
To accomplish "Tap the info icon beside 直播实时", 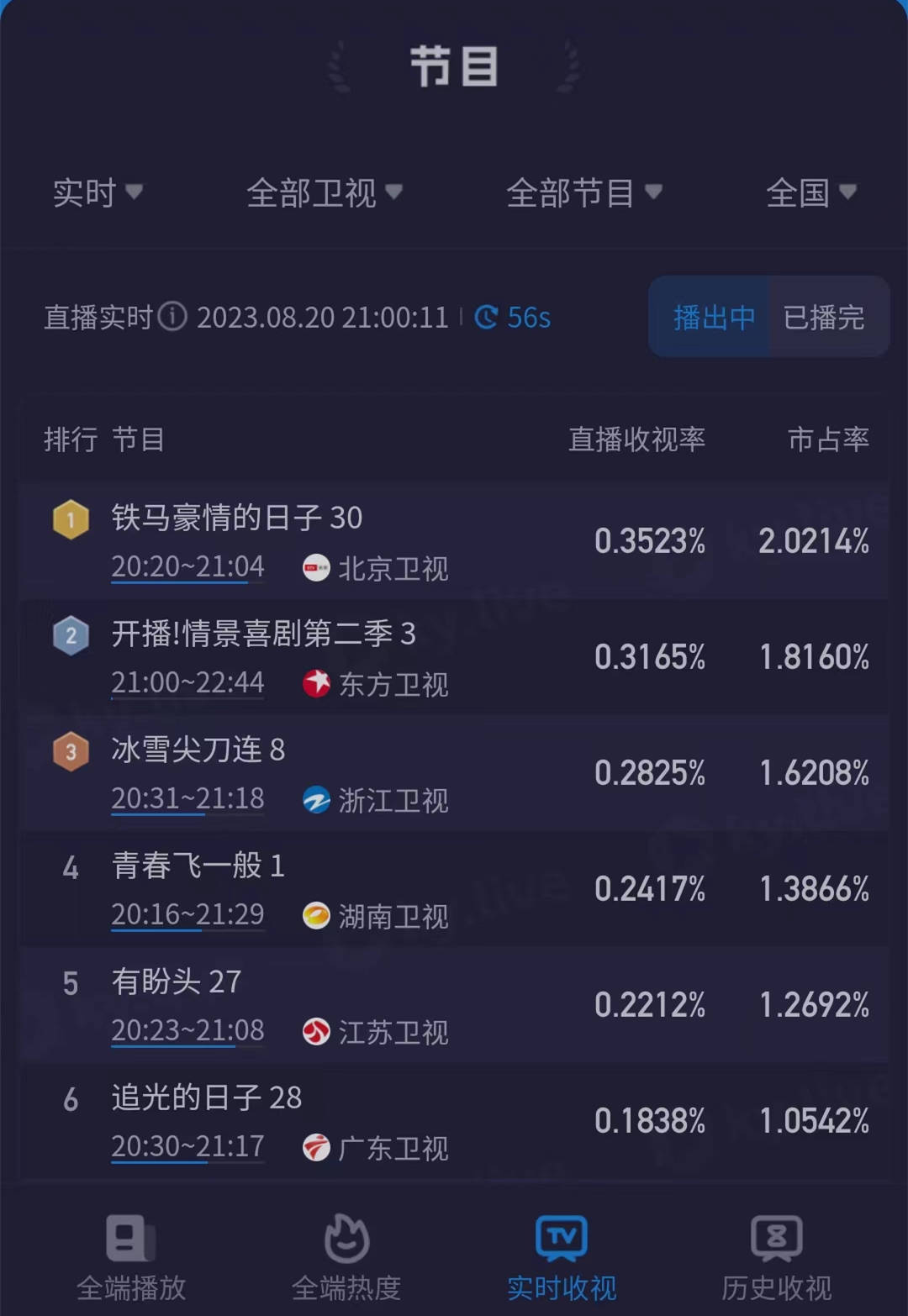I will pyautogui.click(x=172, y=317).
